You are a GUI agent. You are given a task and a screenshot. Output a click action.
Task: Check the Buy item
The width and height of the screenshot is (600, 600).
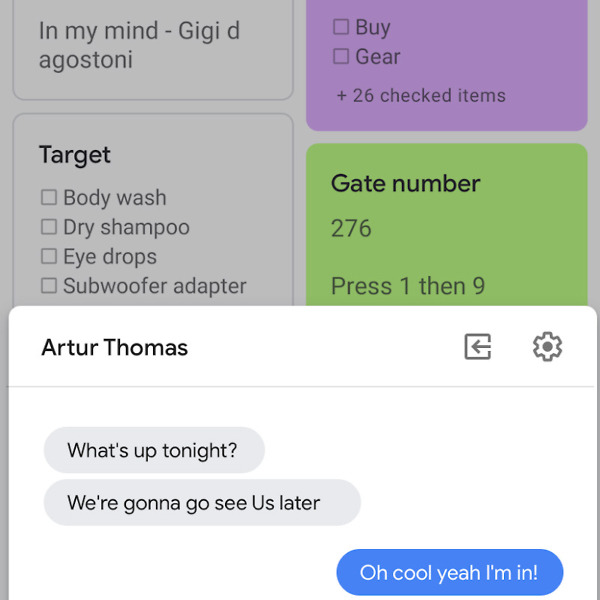click(341, 27)
